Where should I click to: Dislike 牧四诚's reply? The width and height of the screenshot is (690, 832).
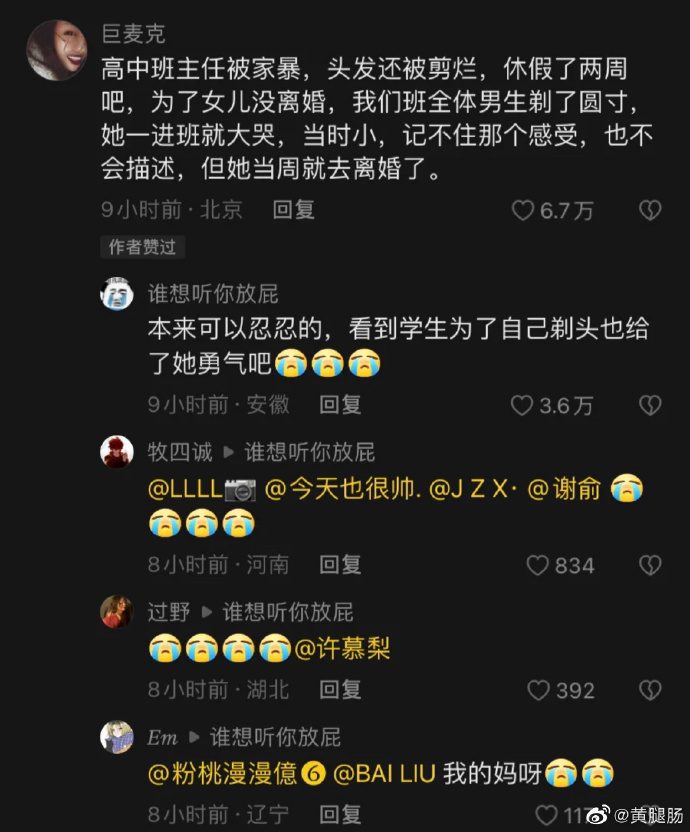click(651, 565)
